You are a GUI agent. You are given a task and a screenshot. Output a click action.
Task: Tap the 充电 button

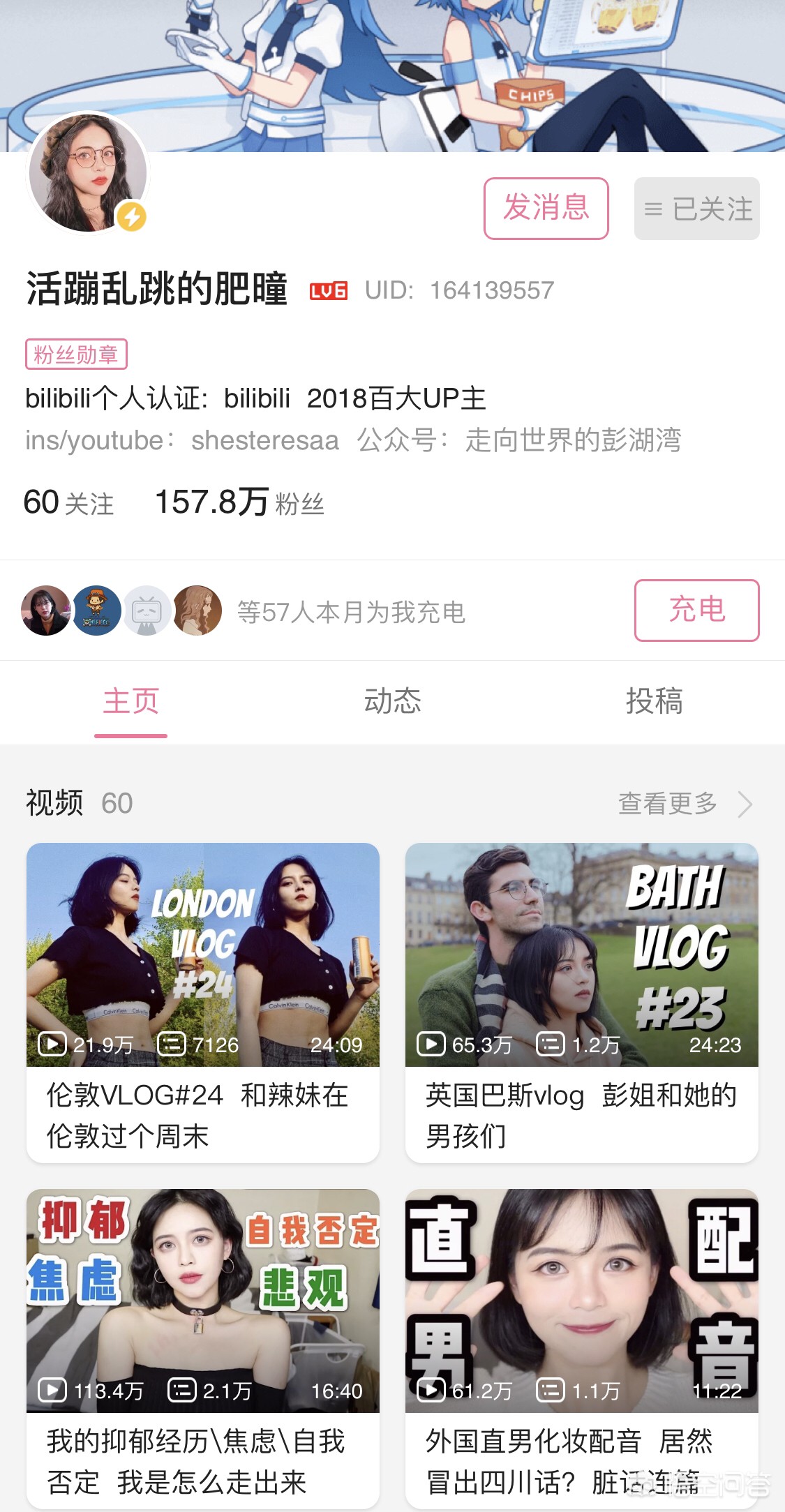click(696, 610)
